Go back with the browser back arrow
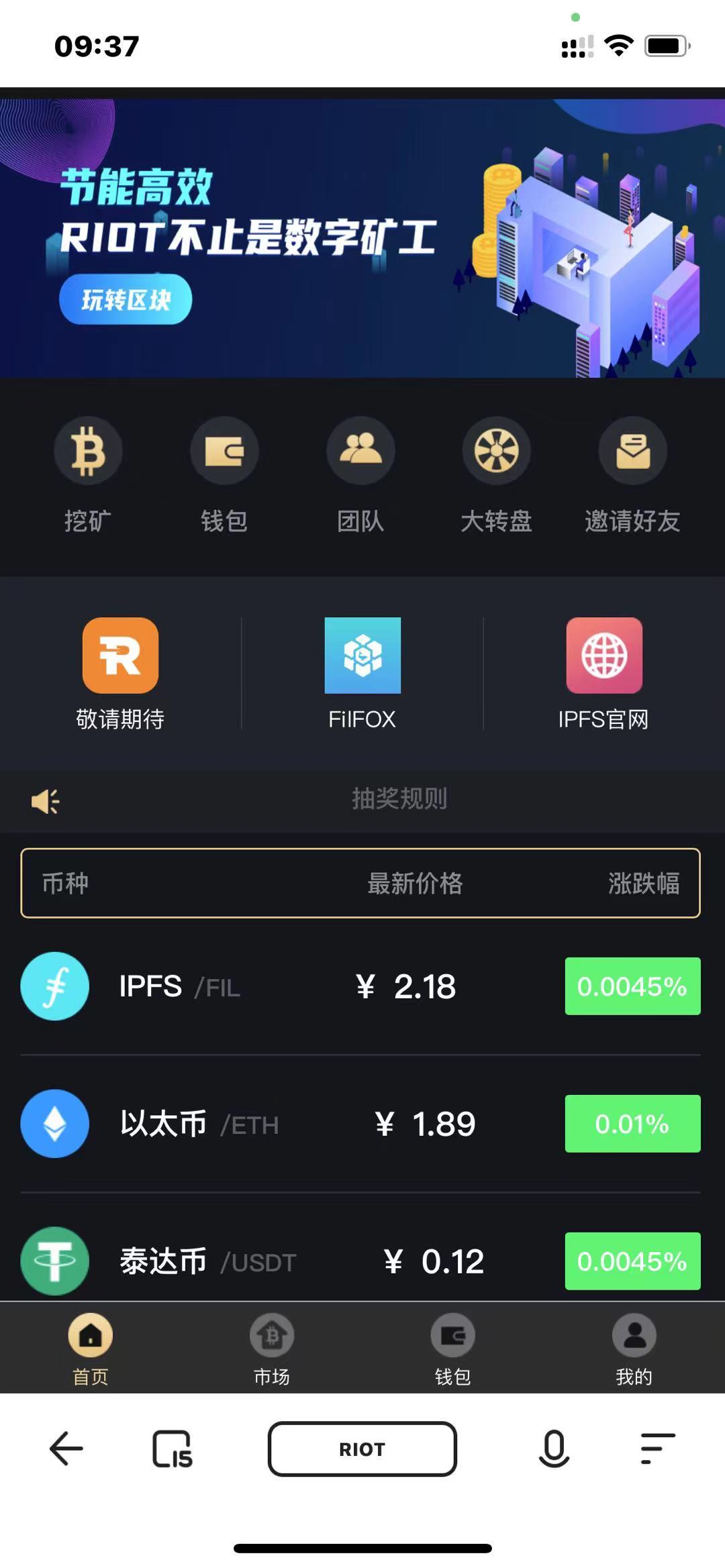The height and width of the screenshot is (1568, 725). 66,1449
